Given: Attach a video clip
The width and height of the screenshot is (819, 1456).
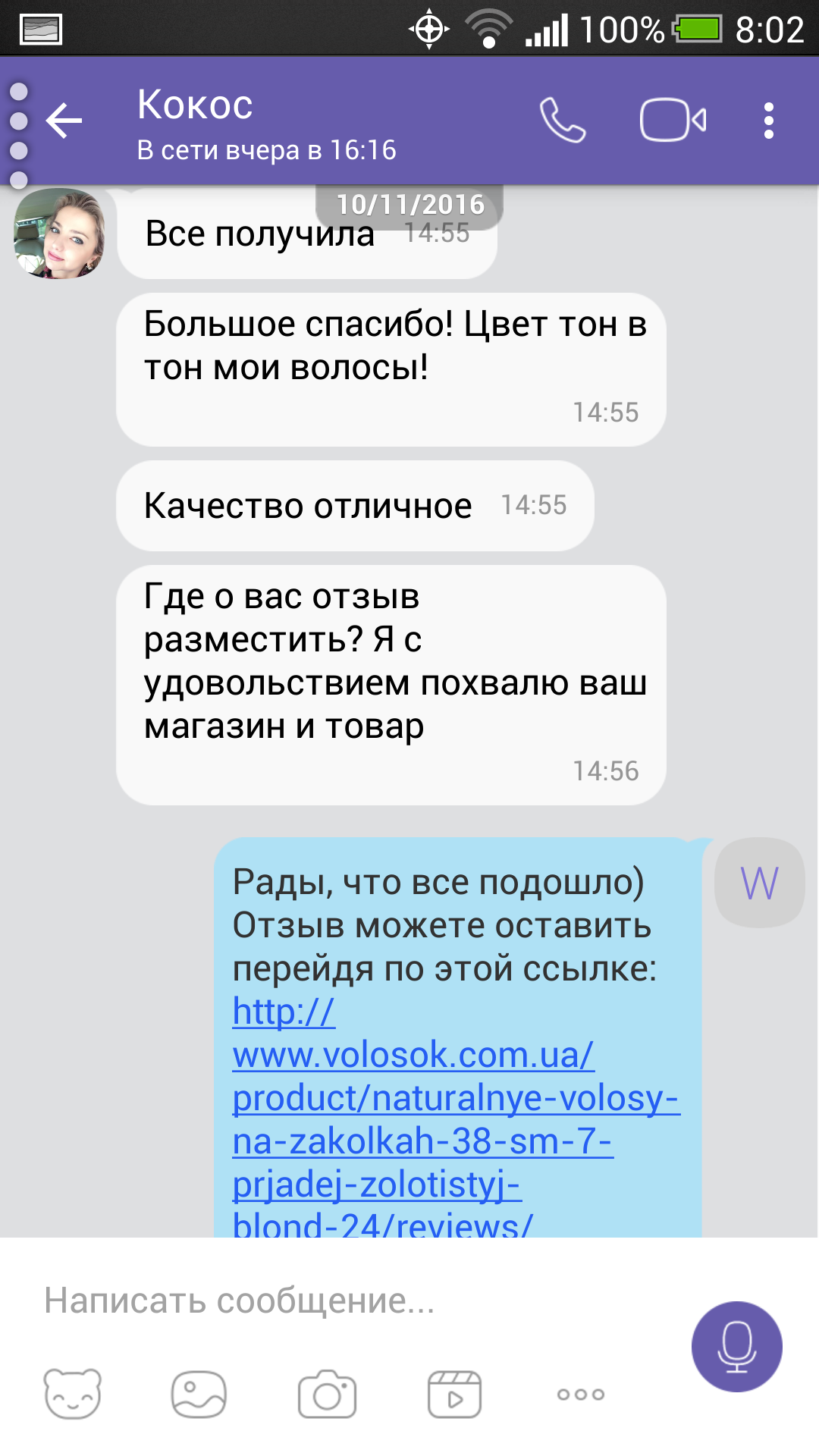Looking at the screenshot, I should (454, 1394).
